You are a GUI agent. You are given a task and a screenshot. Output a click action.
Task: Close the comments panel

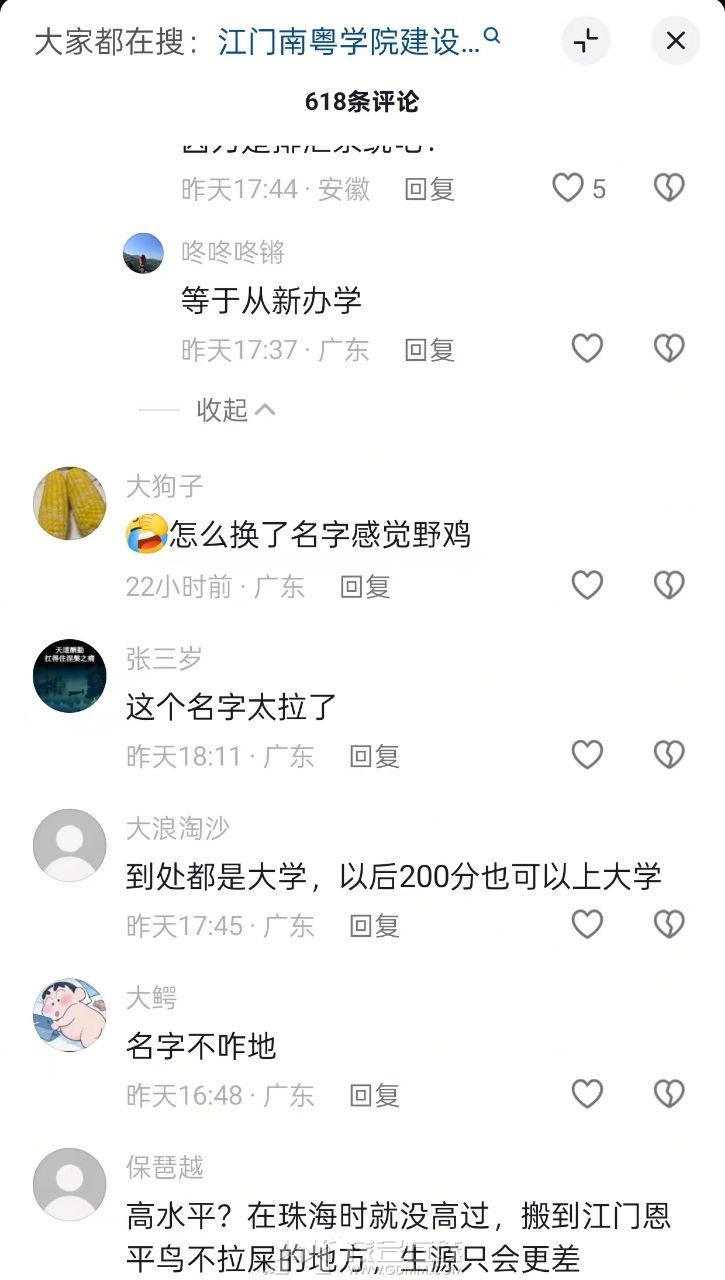pos(676,41)
